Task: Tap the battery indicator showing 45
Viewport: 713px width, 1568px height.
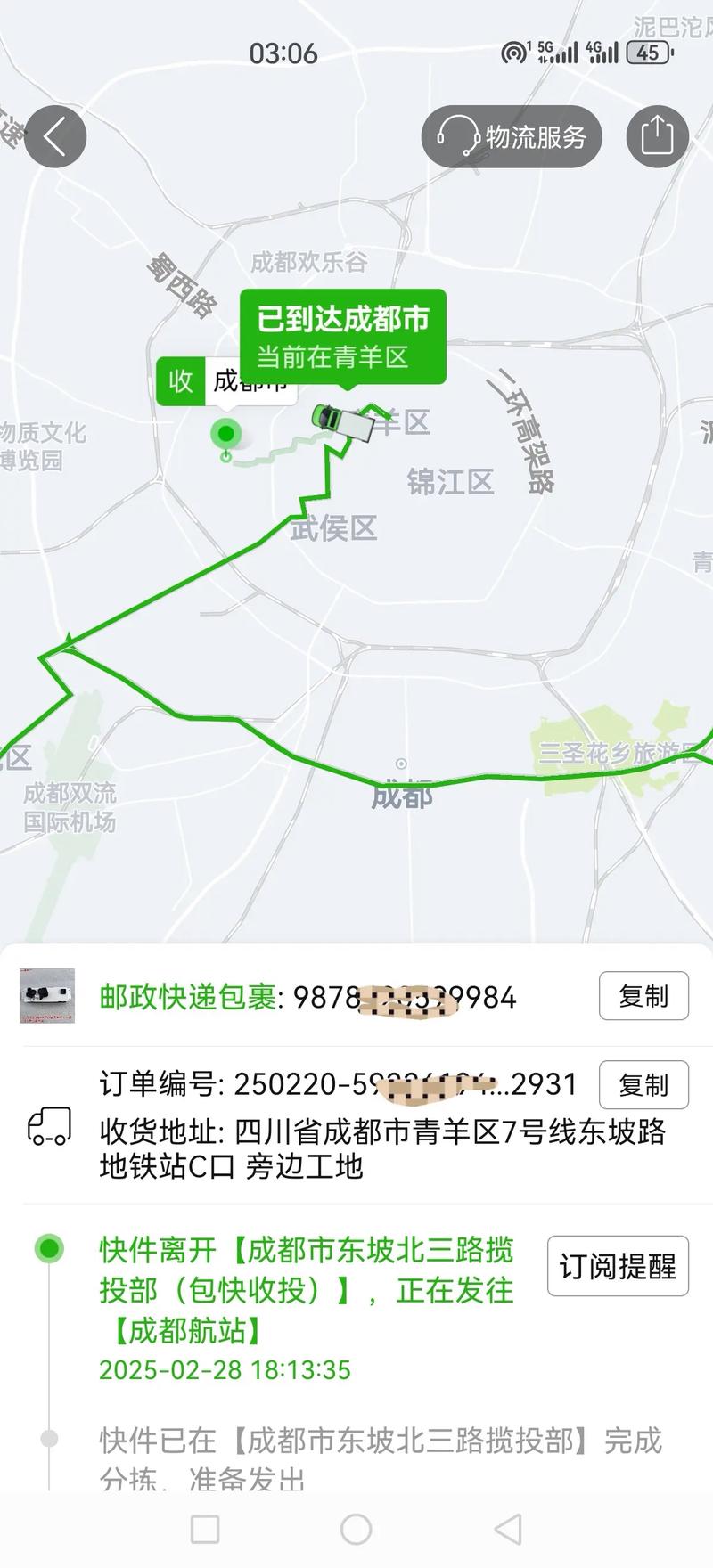Action: coord(650,53)
